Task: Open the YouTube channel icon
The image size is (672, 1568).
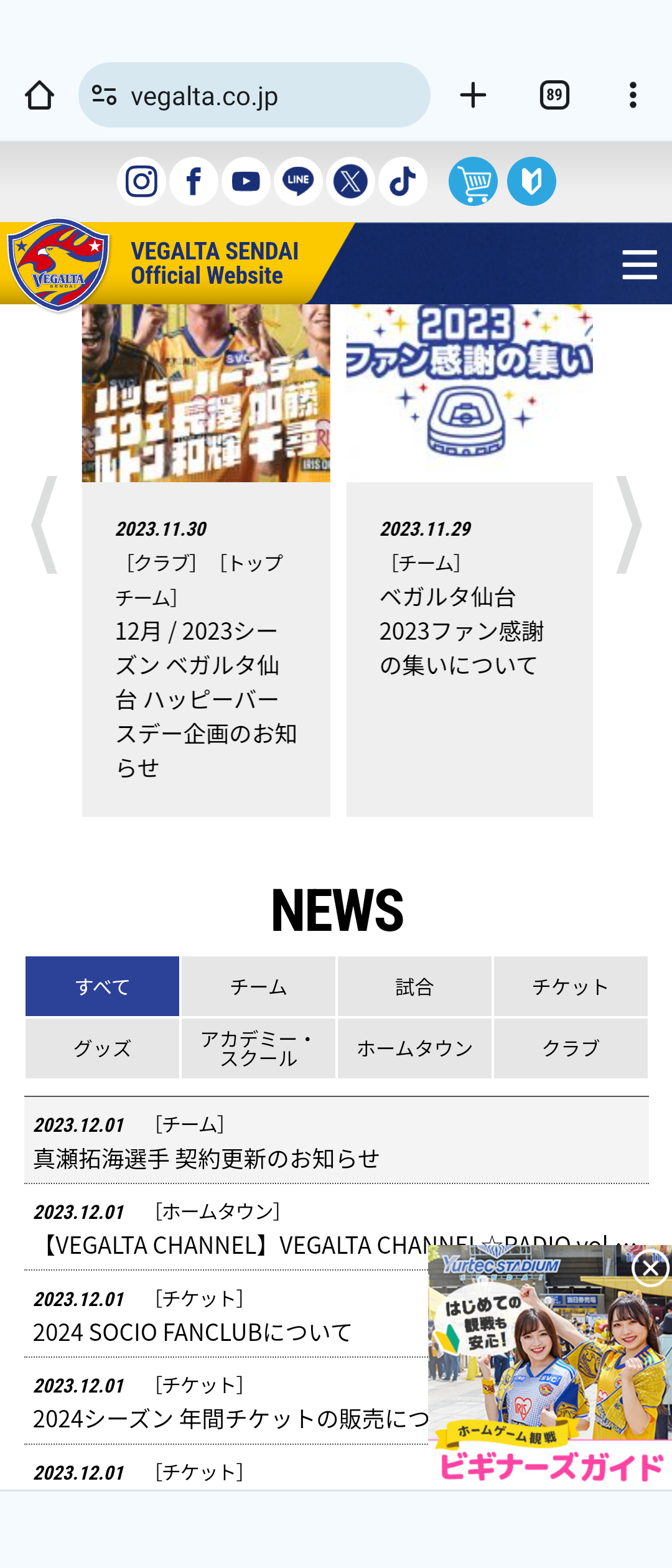Action: point(246,182)
